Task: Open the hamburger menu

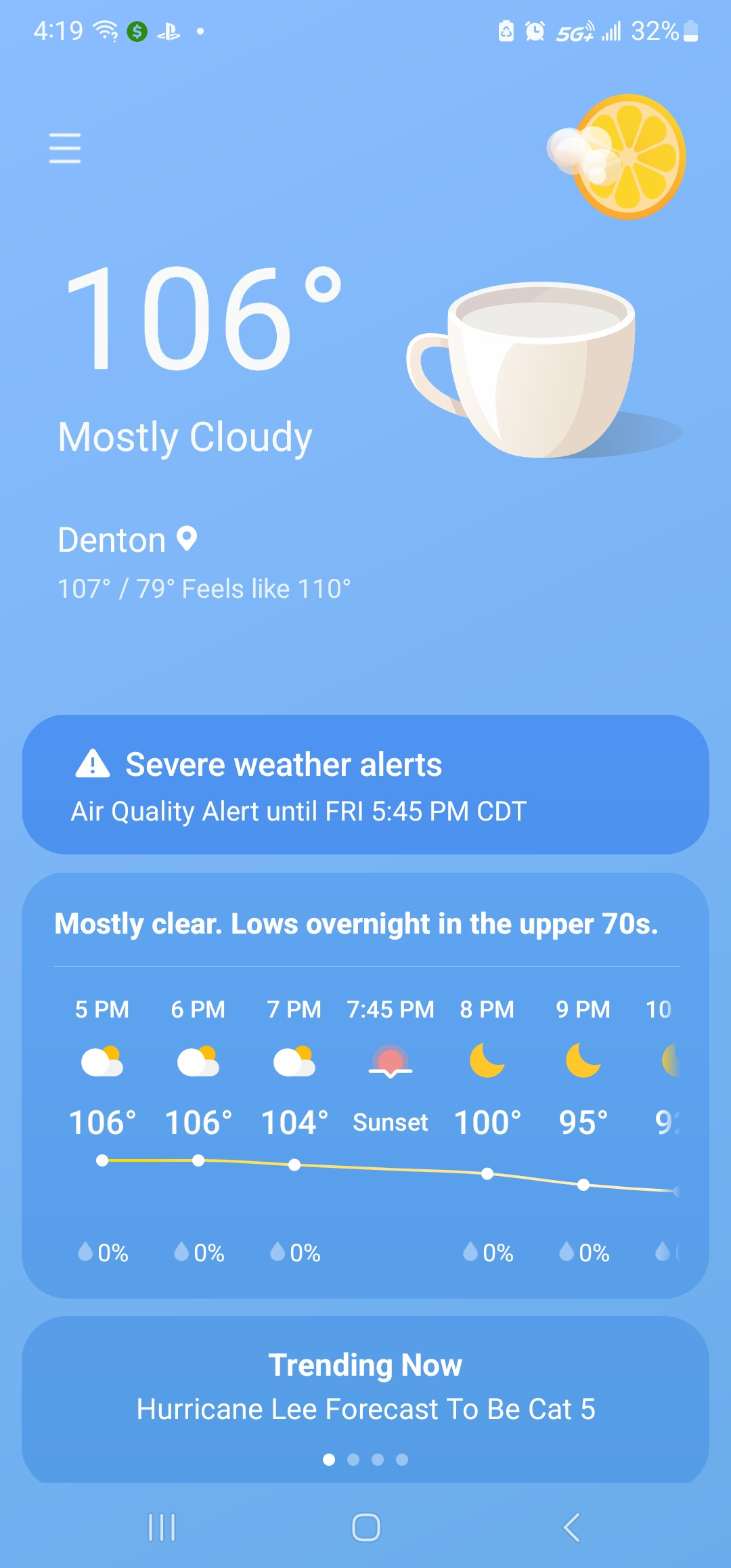Action: 65,148
